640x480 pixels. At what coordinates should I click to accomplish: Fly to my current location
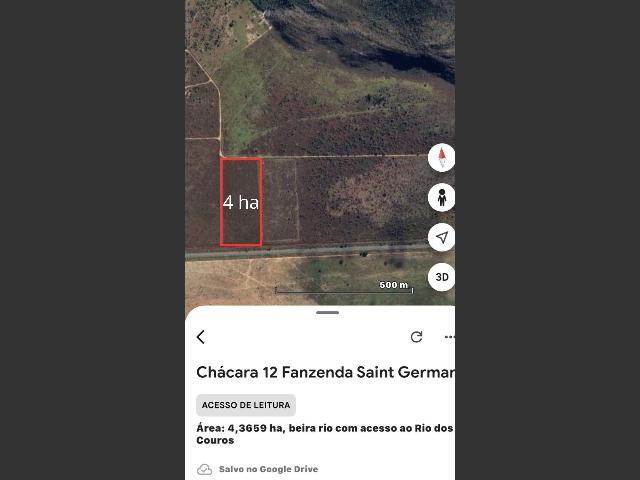441,237
